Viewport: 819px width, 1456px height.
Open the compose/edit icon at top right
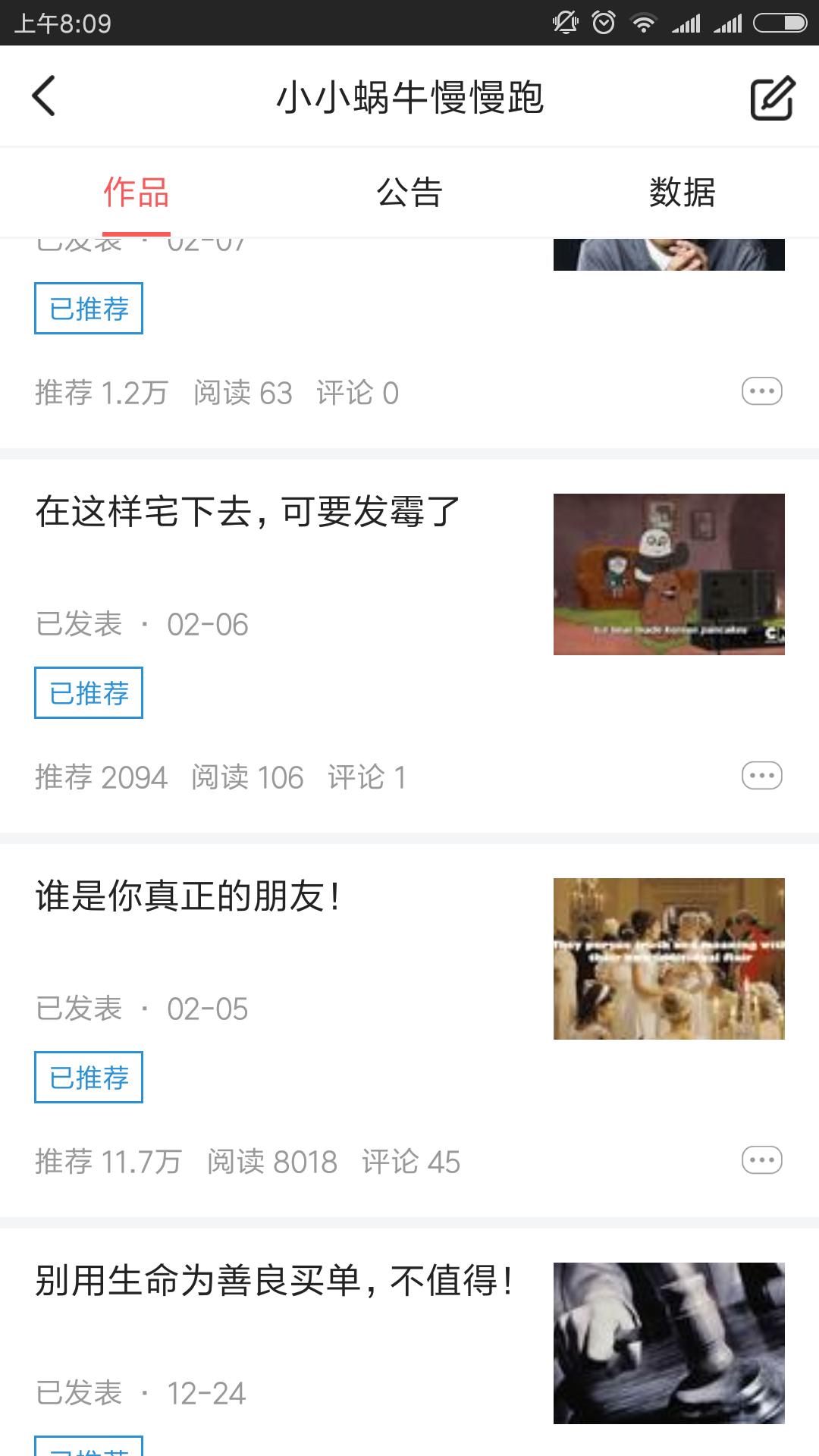pos(771,96)
